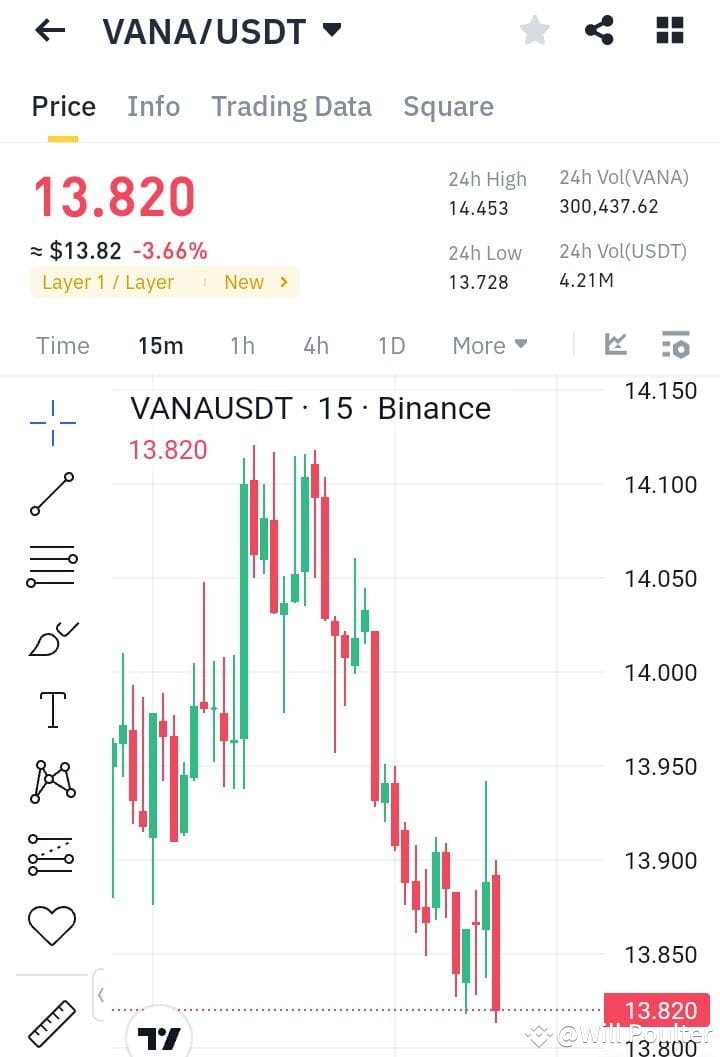Select the brush drawing tool
This screenshot has width=720, height=1057.
(x=51, y=637)
